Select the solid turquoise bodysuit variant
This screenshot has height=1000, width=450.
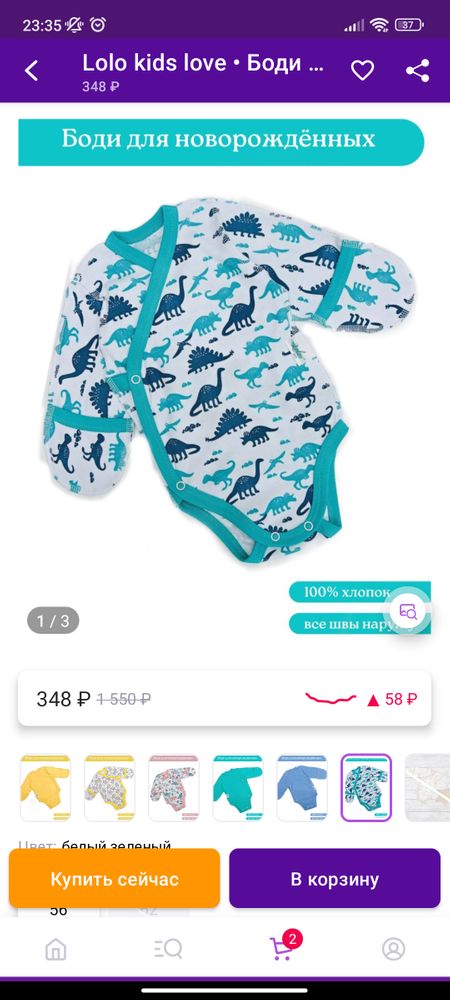[x=238, y=788]
